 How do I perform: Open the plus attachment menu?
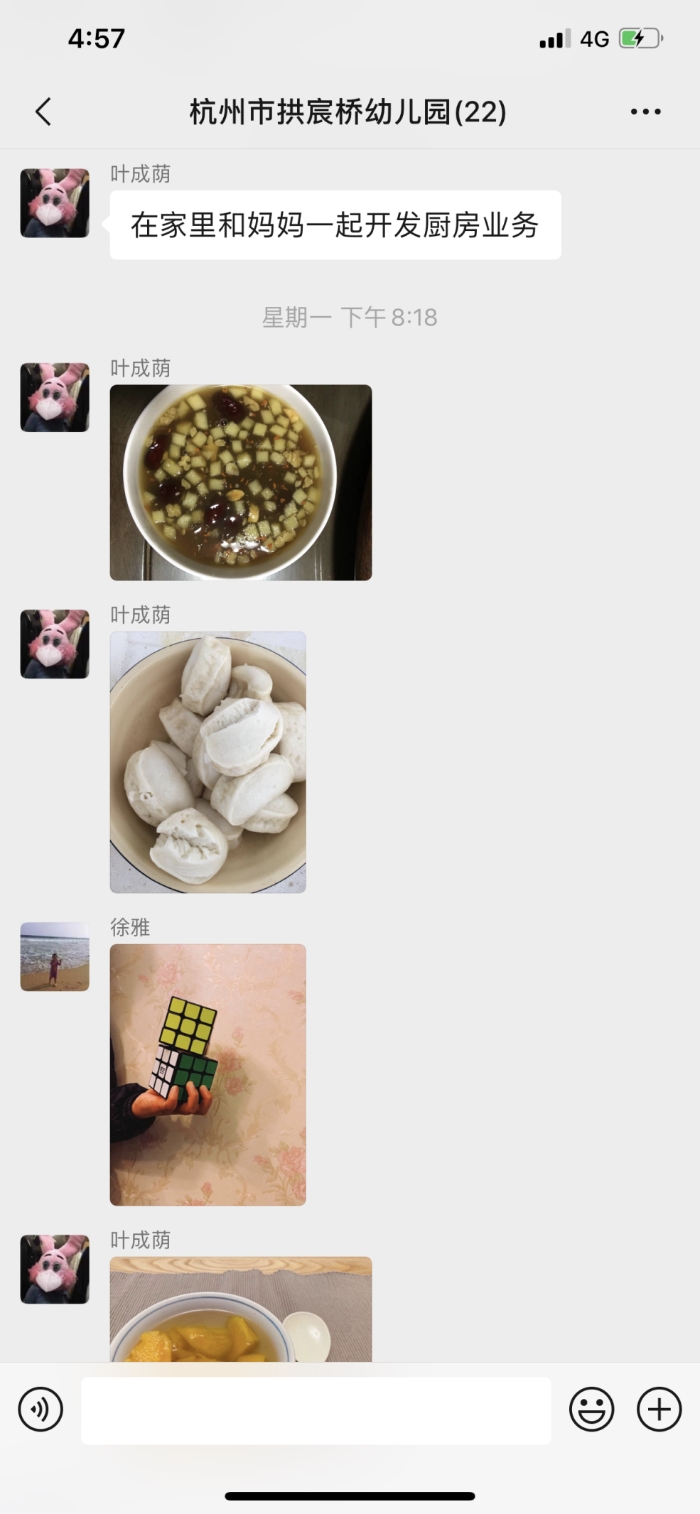[x=659, y=1410]
